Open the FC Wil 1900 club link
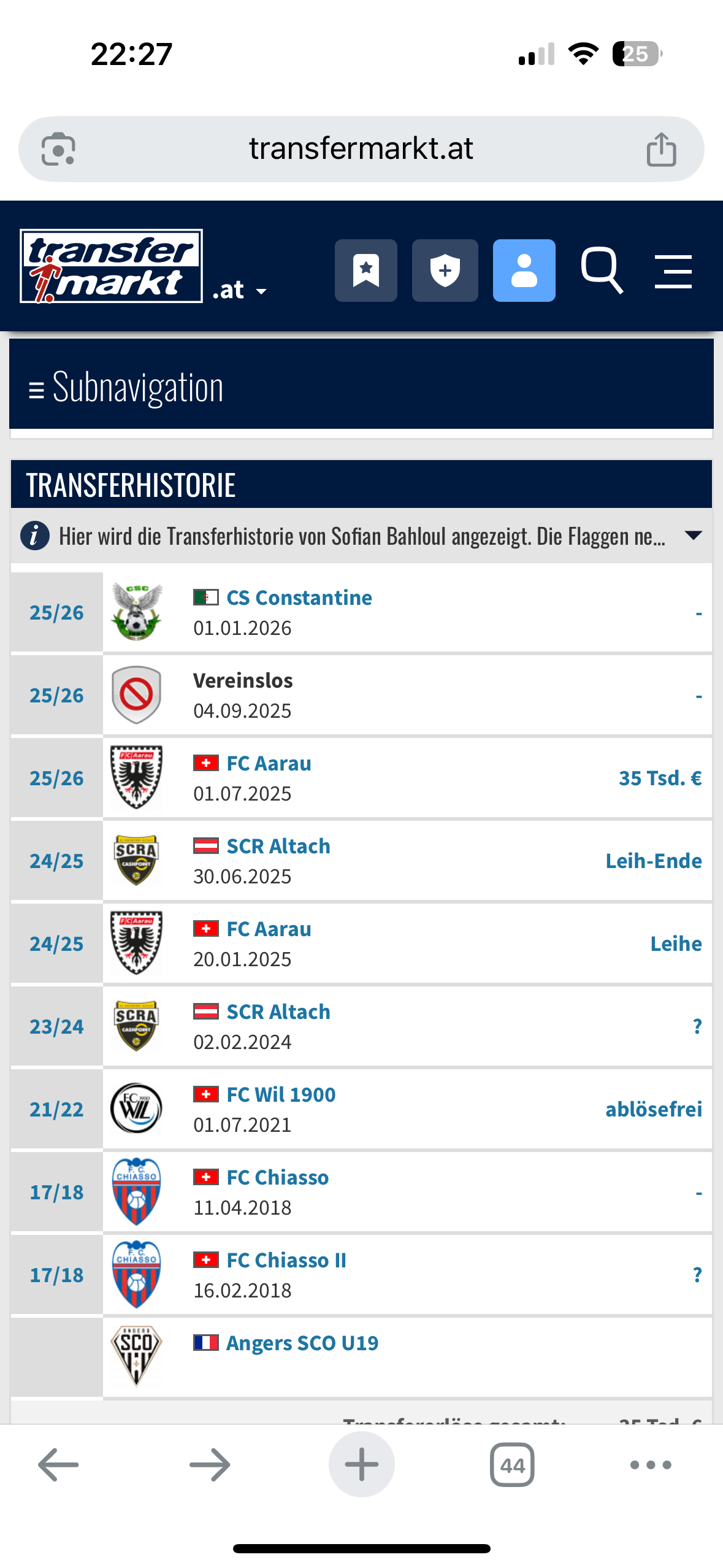Image resolution: width=723 pixels, height=1568 pixels. [281, 1094]
